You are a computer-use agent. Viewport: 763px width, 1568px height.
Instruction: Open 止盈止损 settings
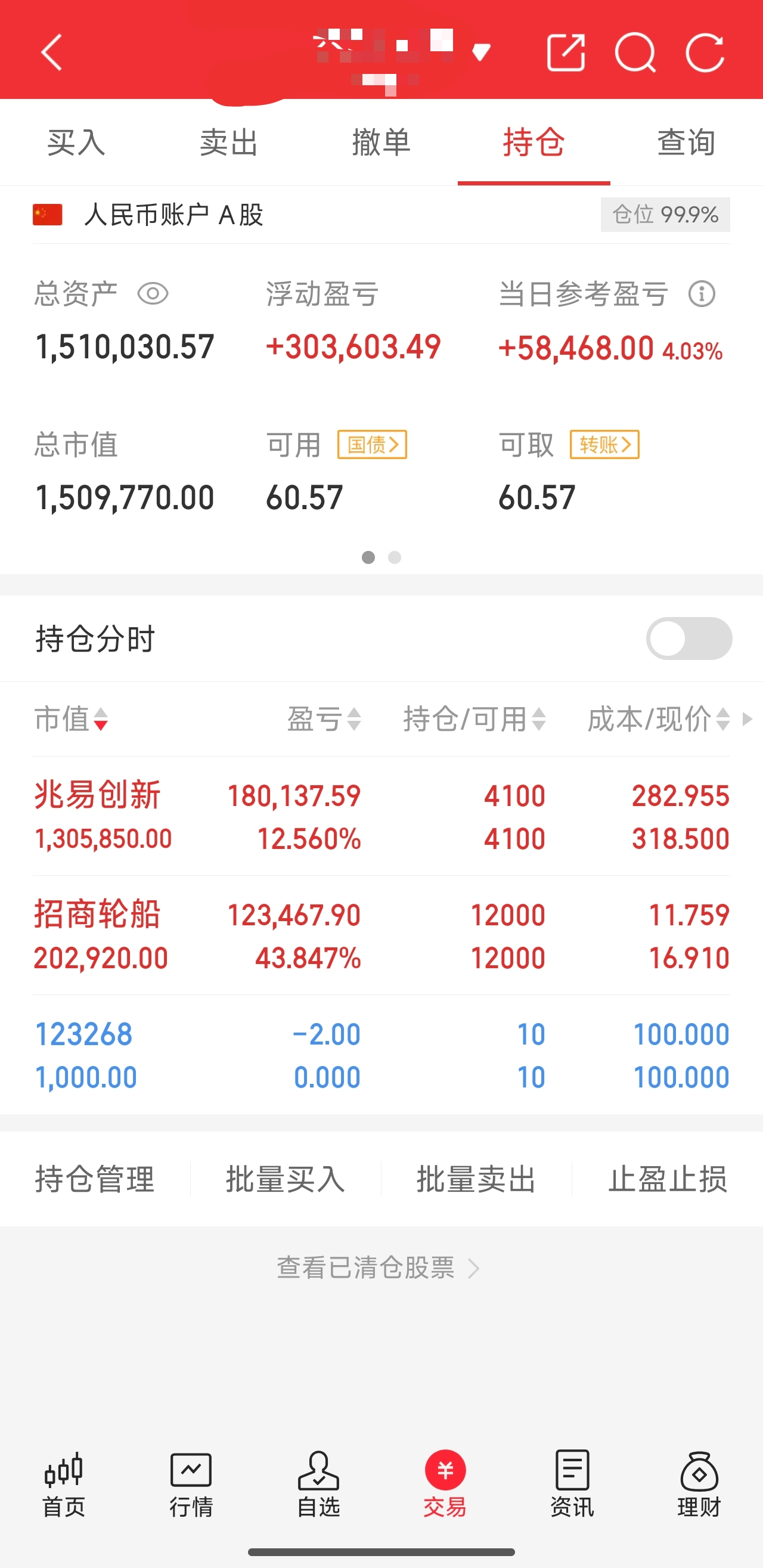tap(668, 1179)
